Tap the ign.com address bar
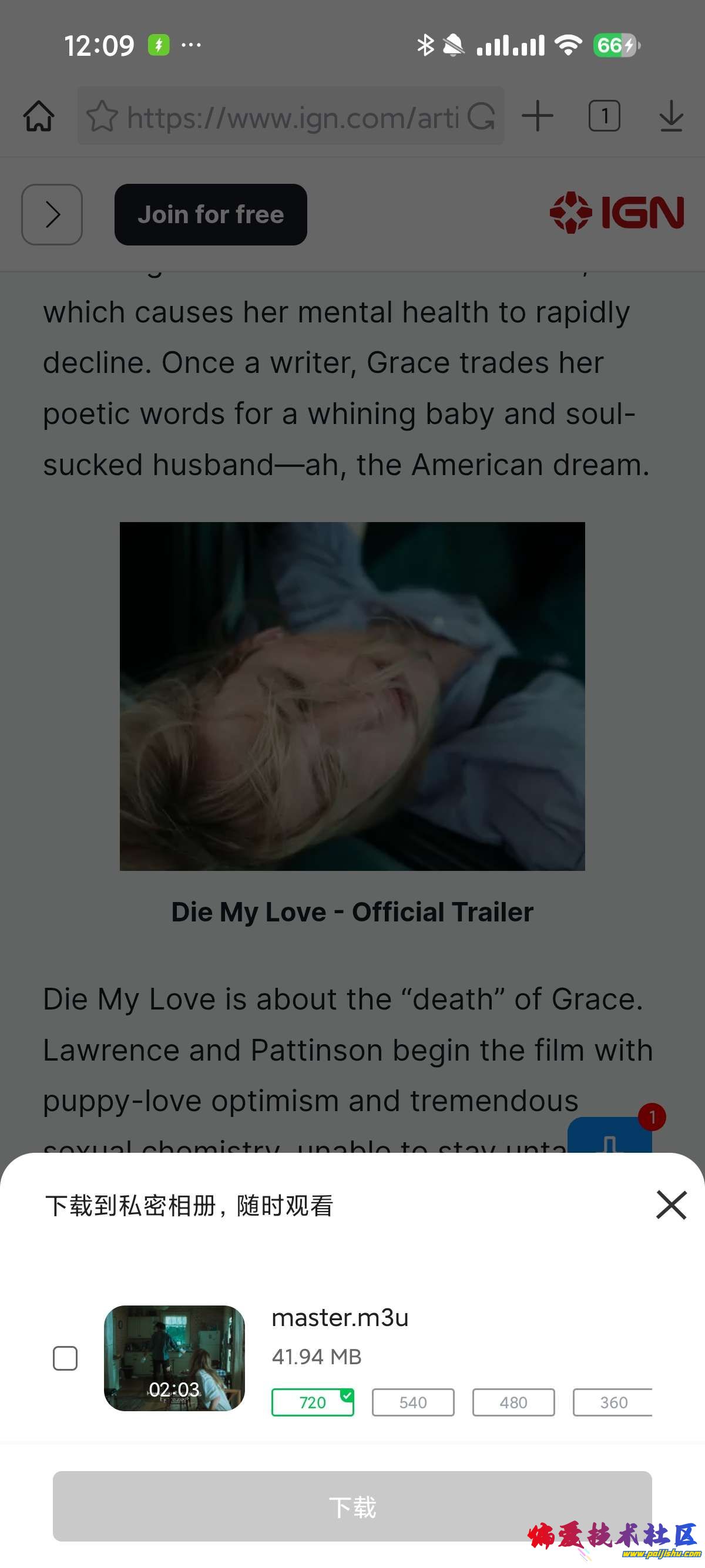705x1568 pixels. 292,116
